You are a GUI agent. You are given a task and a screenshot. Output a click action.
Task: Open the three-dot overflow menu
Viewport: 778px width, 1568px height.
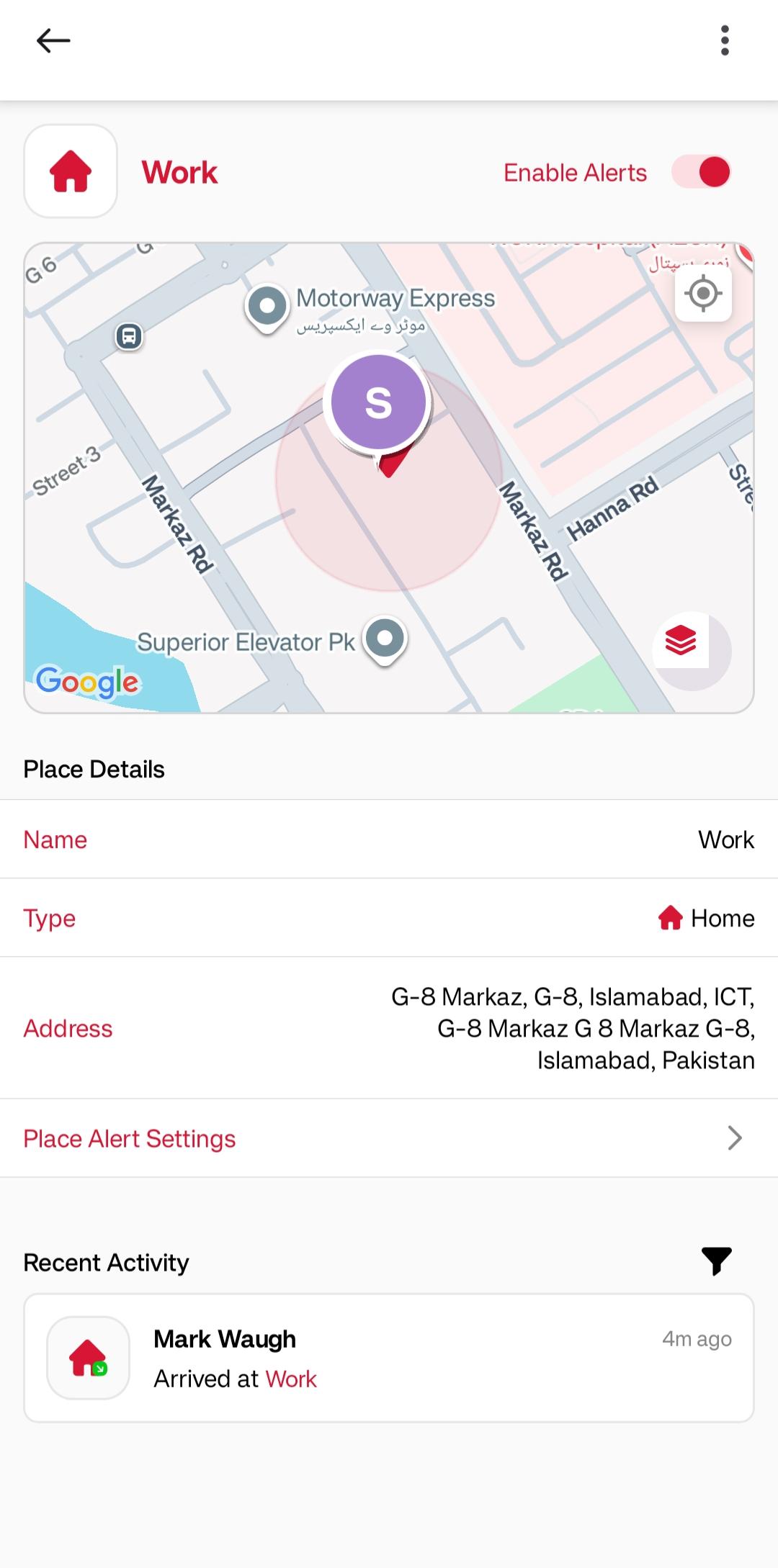[x=725, y=41]
